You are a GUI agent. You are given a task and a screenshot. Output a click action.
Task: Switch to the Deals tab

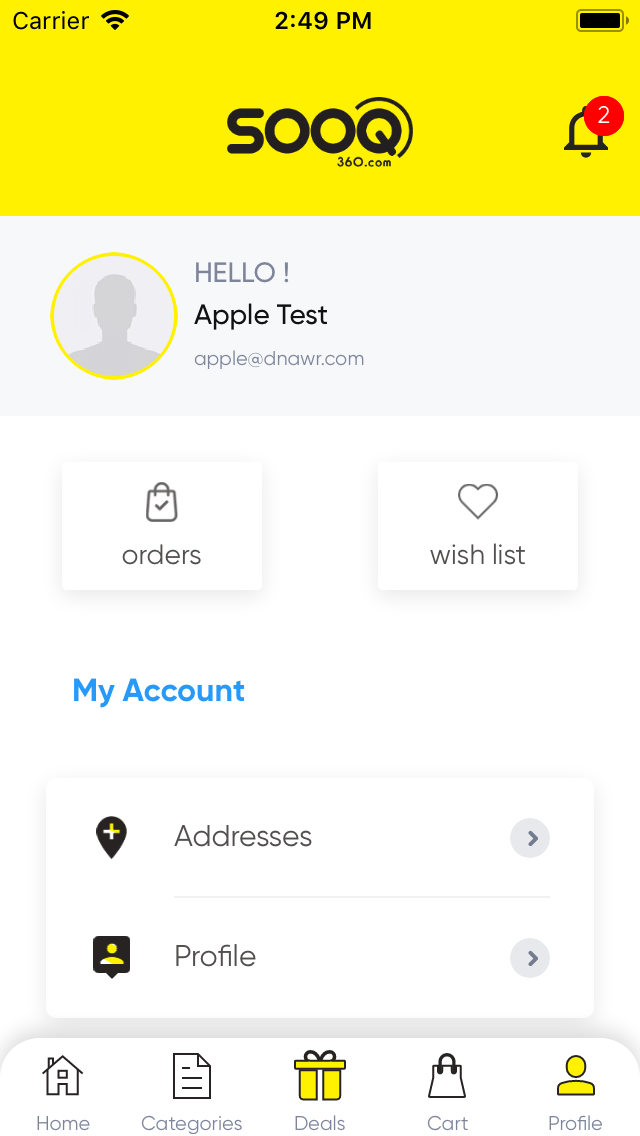coord(320,1092)
